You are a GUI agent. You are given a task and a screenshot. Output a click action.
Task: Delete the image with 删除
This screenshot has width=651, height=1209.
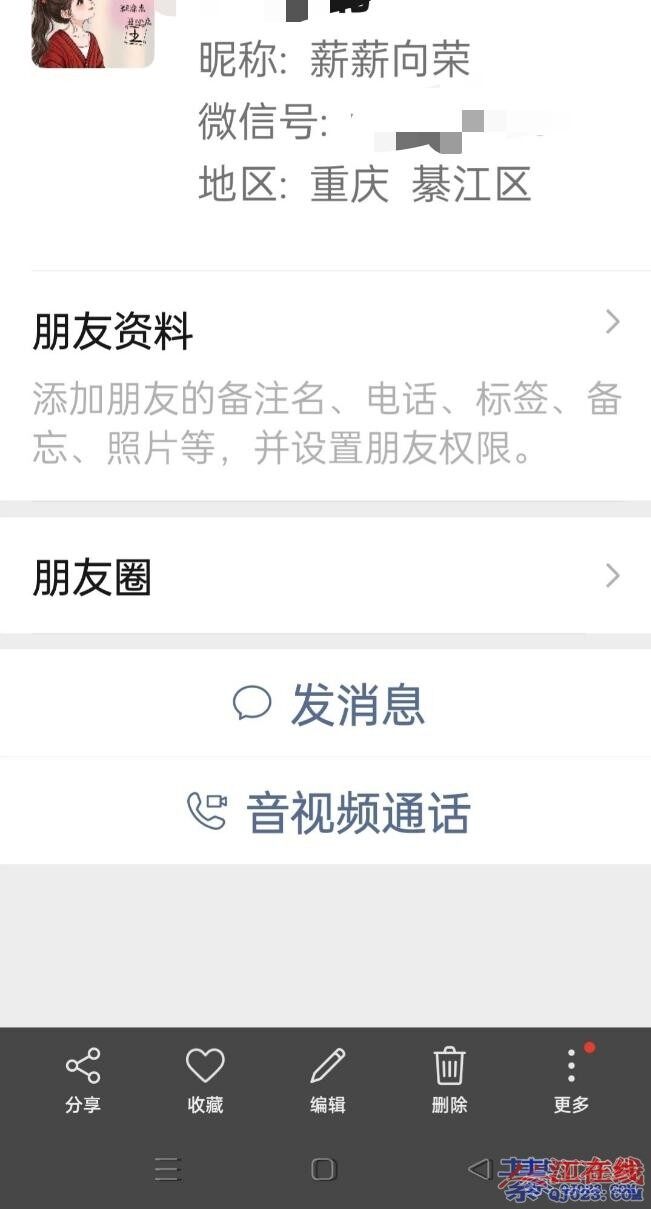(449, 1079)
